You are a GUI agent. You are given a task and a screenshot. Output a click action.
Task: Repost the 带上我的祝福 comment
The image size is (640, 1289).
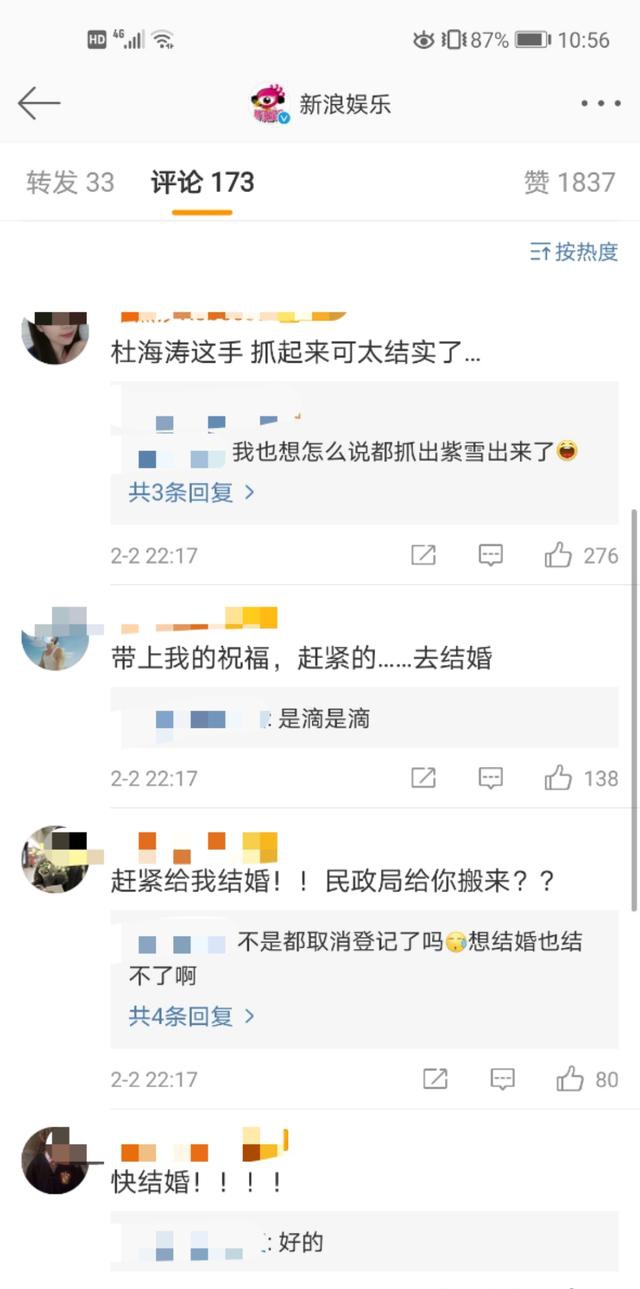tap(423, 778)
